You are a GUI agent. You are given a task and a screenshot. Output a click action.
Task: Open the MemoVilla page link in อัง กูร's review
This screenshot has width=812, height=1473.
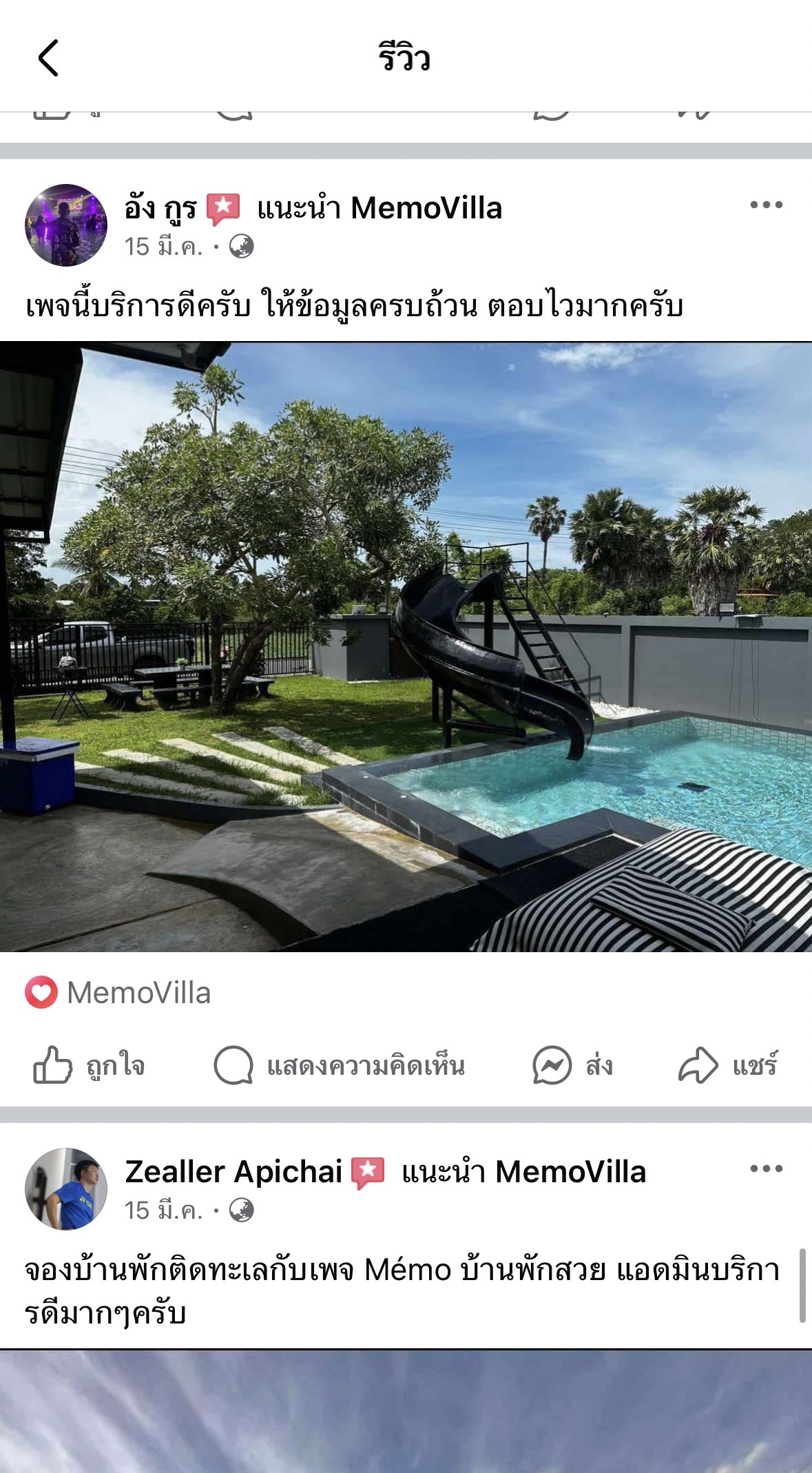(426, 208)
